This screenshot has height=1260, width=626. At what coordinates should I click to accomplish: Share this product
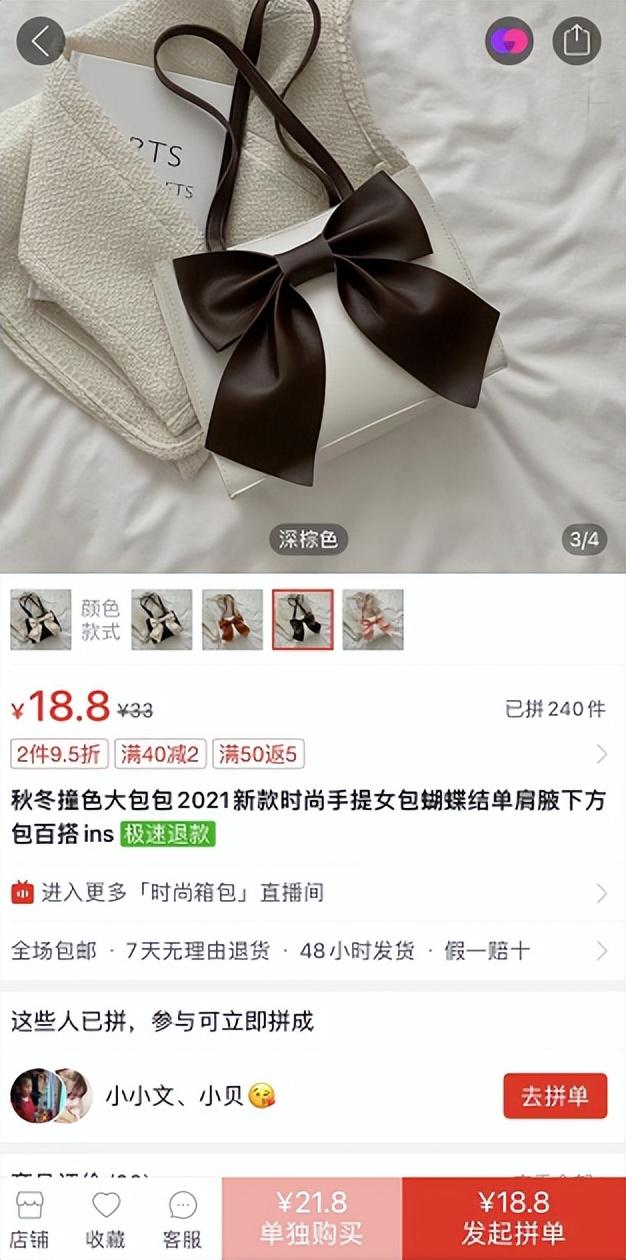click(577, 41)
